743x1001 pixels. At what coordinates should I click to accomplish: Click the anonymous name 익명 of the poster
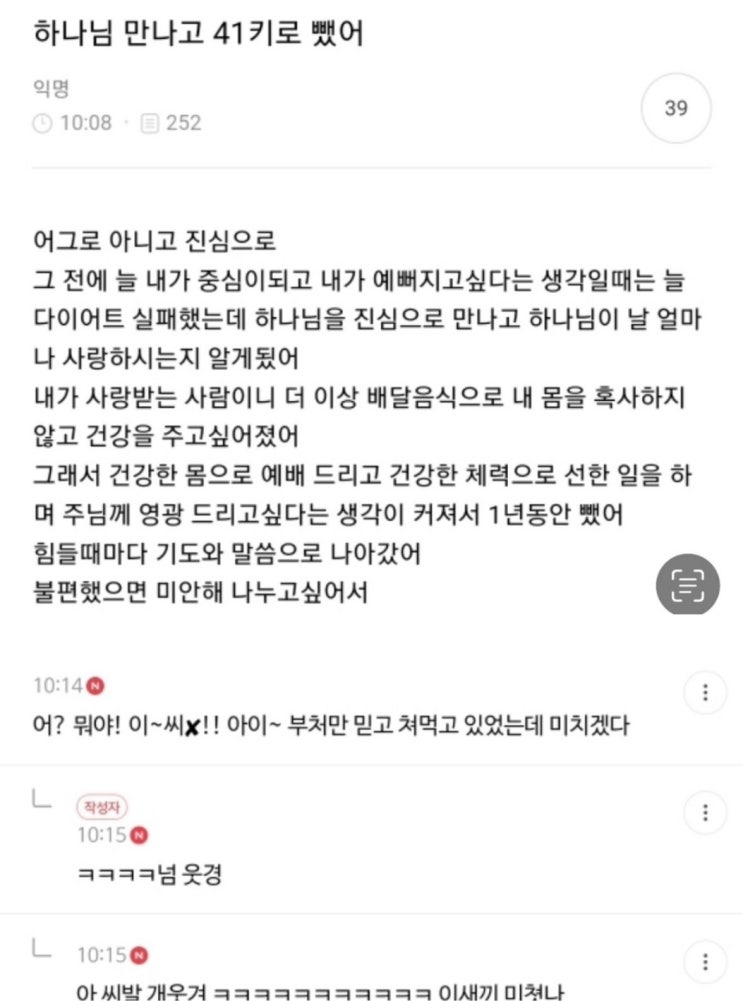pos(48,88)
